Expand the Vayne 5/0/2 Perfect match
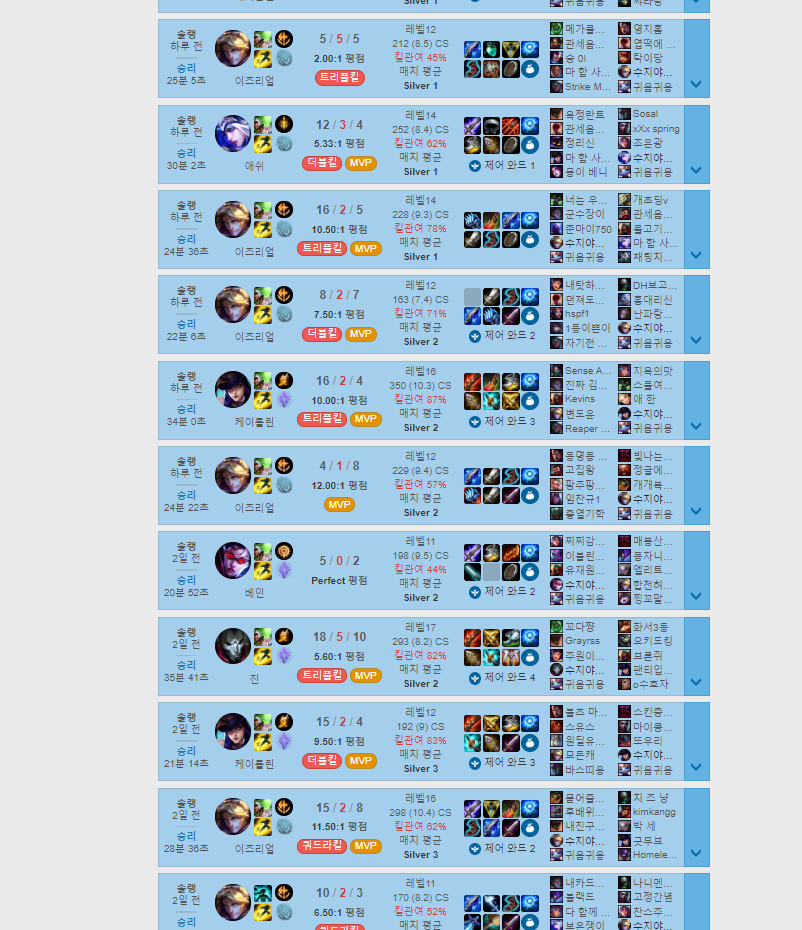This screenshot has height=930, width=802. [x=696, y=596]
